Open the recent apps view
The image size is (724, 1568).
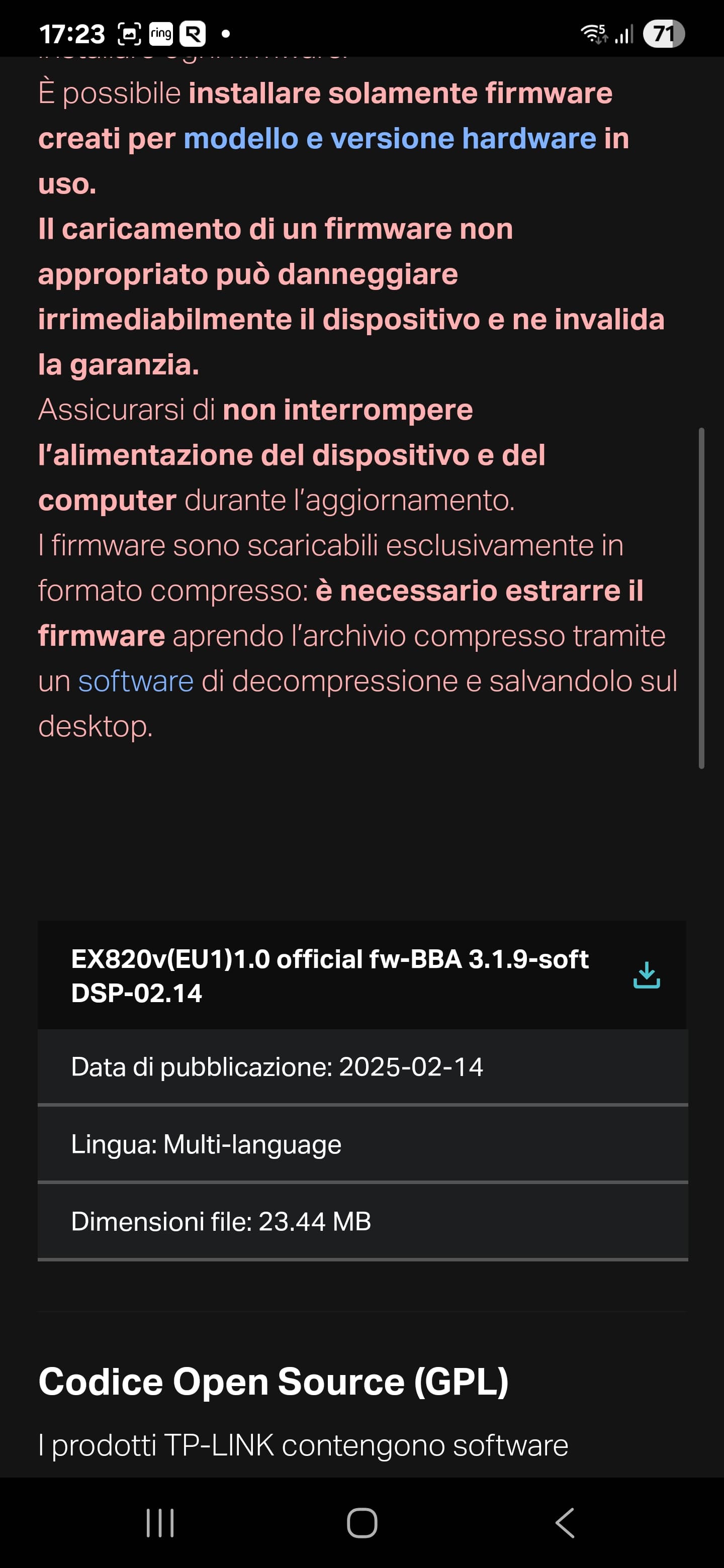coord(160,1523)
